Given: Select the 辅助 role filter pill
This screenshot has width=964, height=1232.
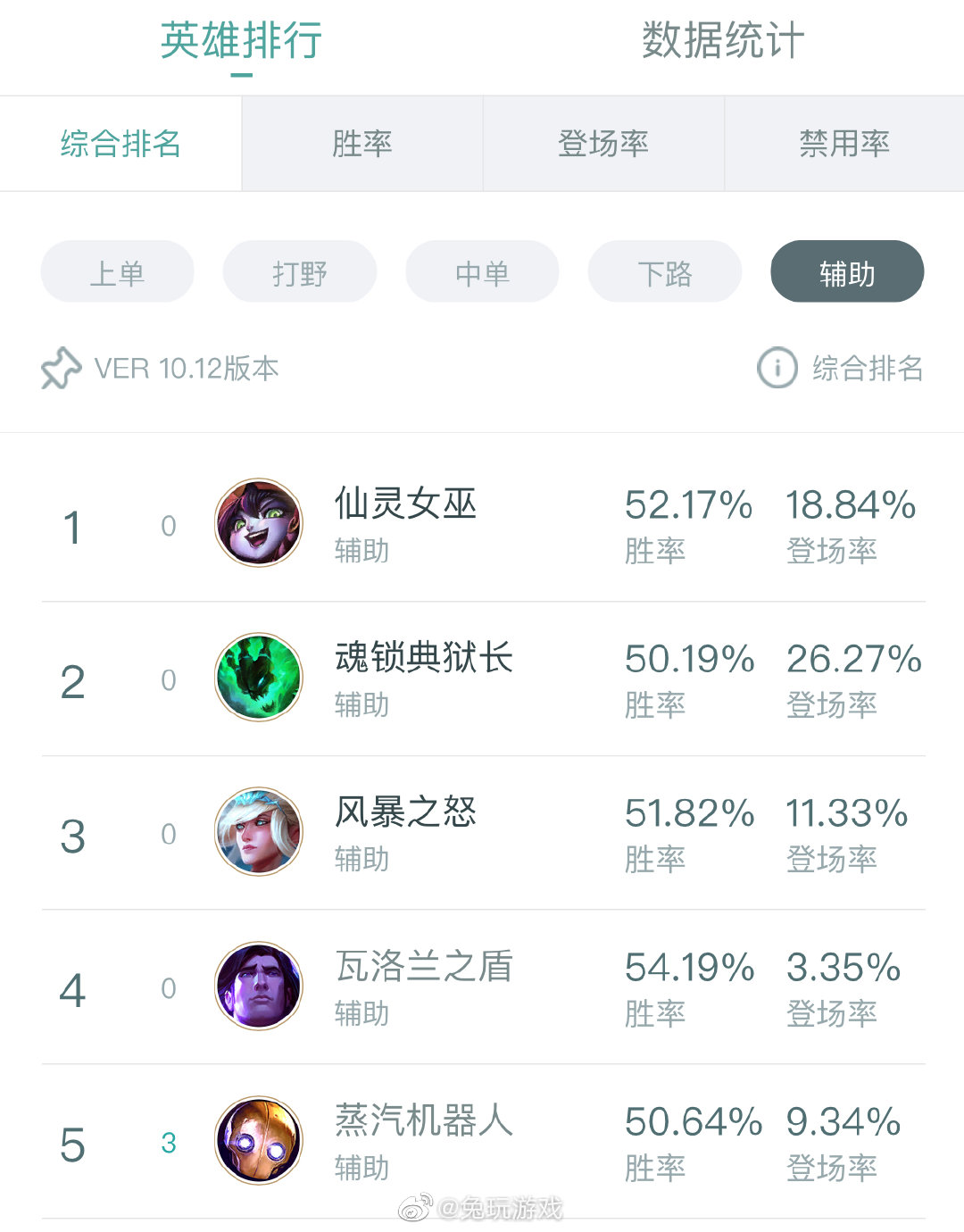Looking at the screenshot, I should (x=846, y=271).
